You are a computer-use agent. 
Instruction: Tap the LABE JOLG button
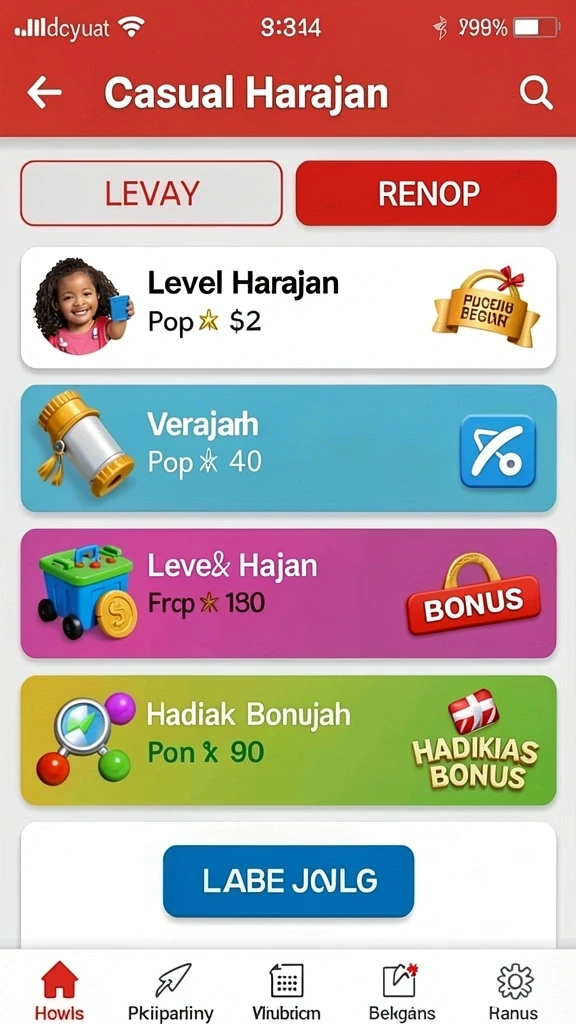288,881
